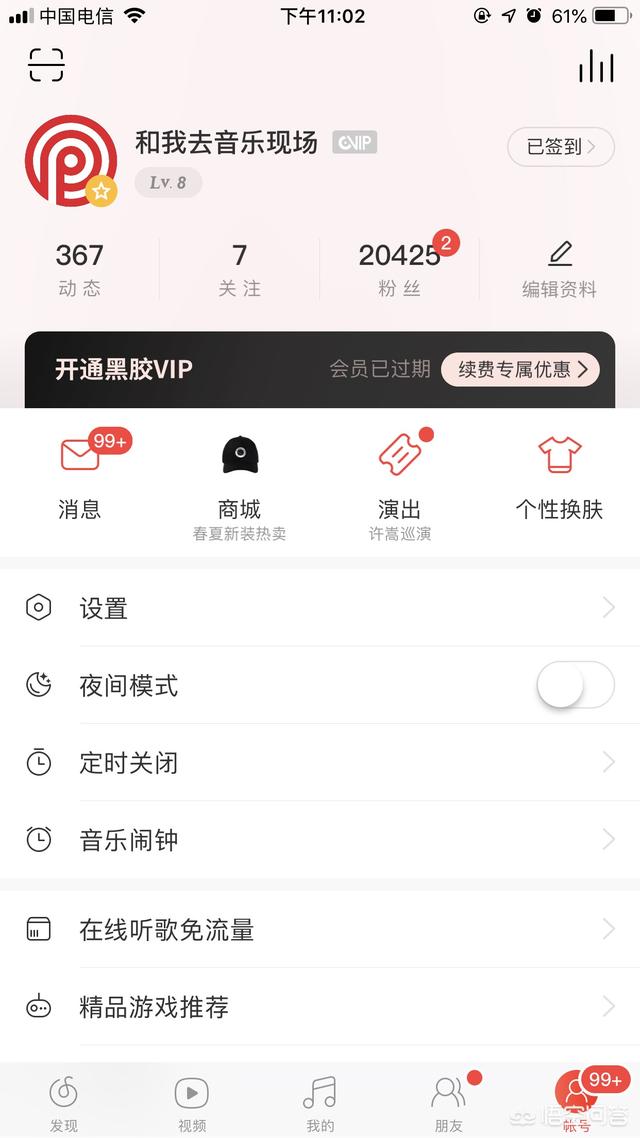The width and height of the screenshot is (640, 1138).
Task: Open 演出 concert tickets
Action: [x=400, y=485]
